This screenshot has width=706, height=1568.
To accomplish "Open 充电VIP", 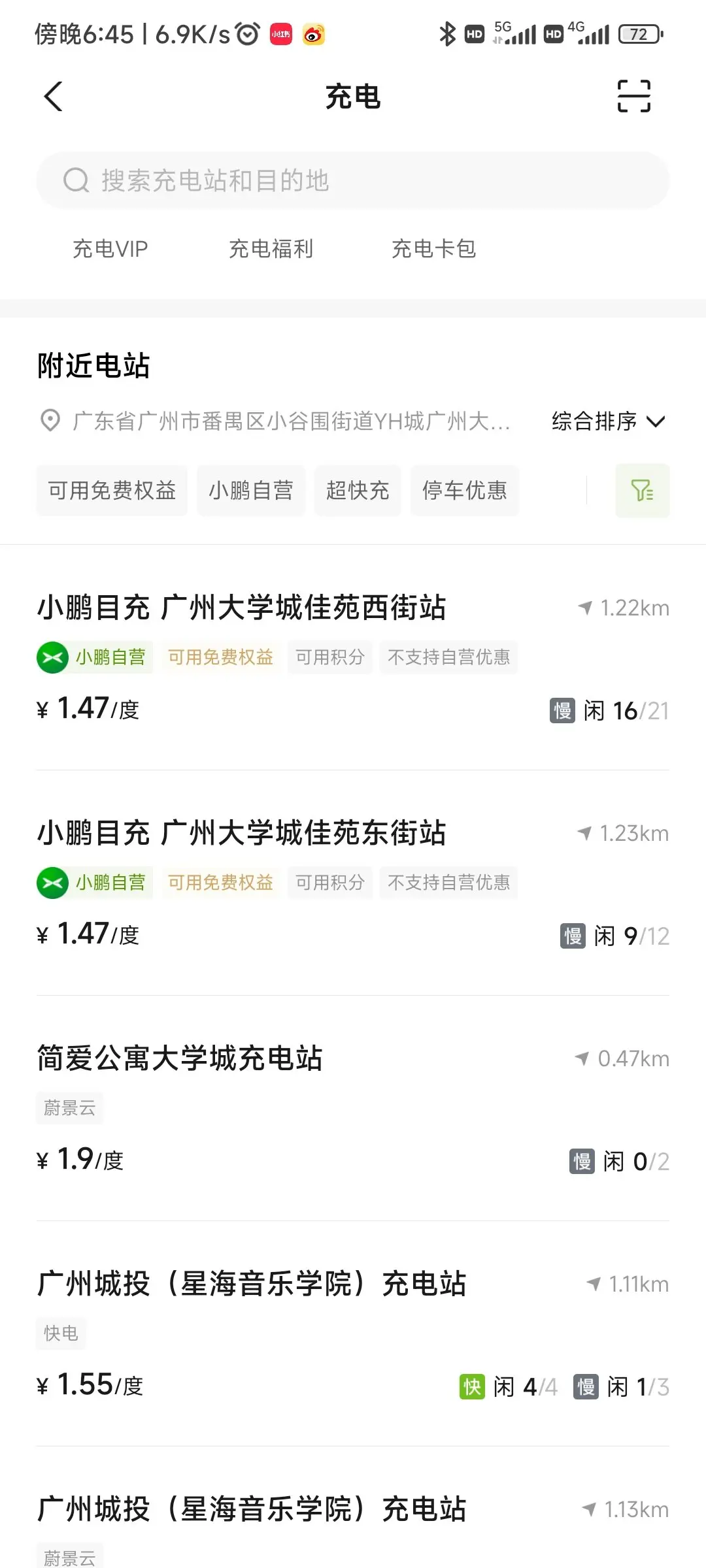I will (110, 249).
